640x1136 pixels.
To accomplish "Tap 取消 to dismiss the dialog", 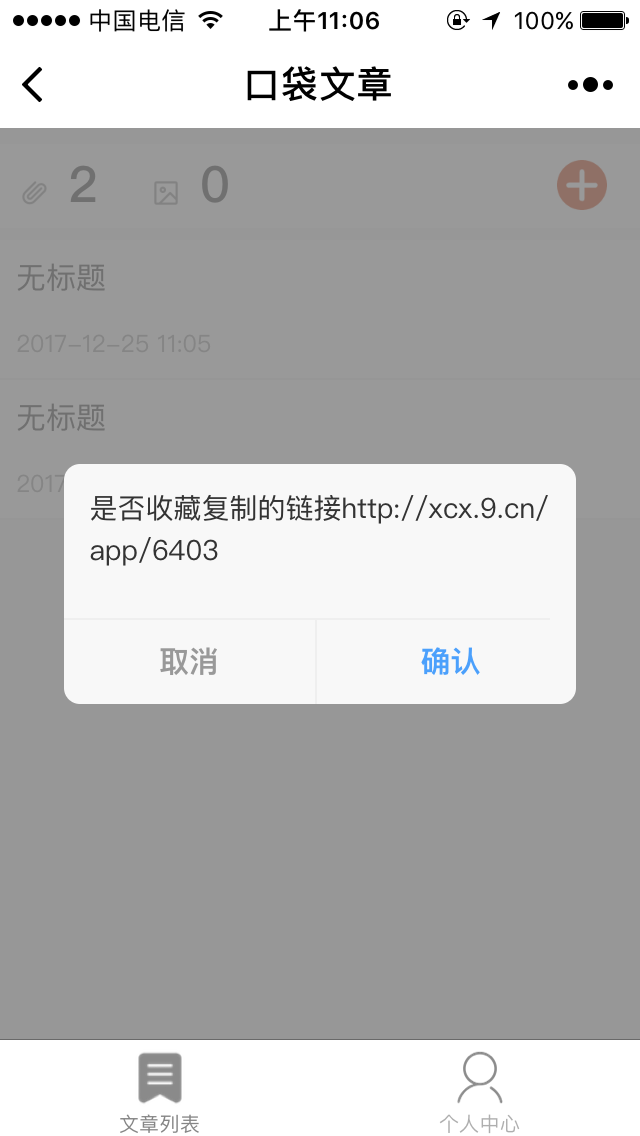I will (188, 661).
